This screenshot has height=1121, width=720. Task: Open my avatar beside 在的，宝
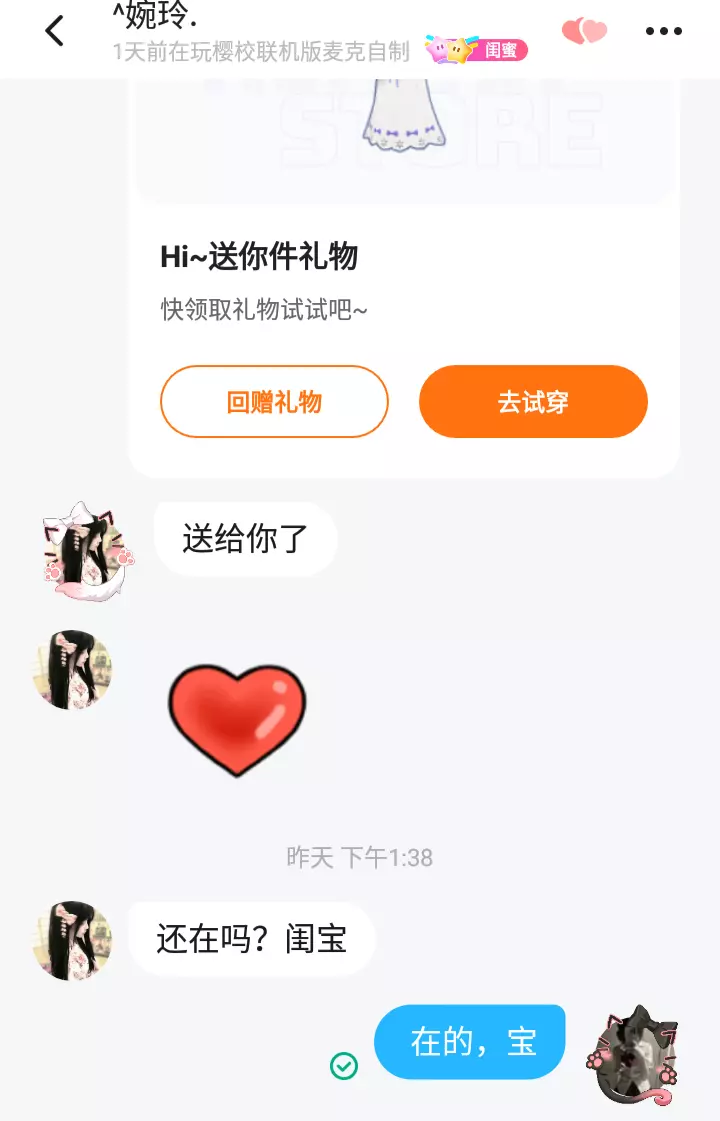click(x=633, y=1054)
